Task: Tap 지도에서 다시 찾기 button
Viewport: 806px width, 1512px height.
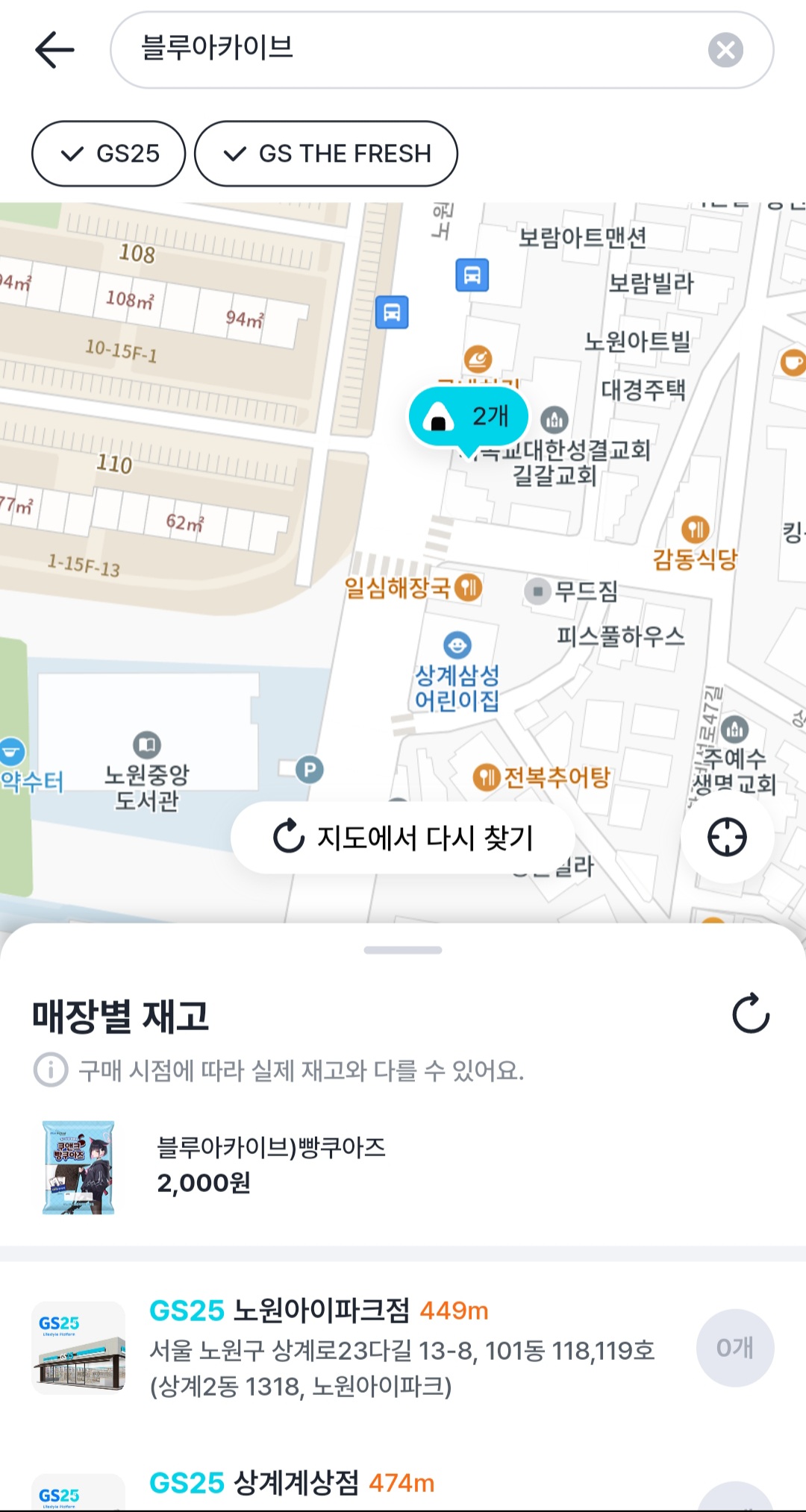Action: (403, 838)
